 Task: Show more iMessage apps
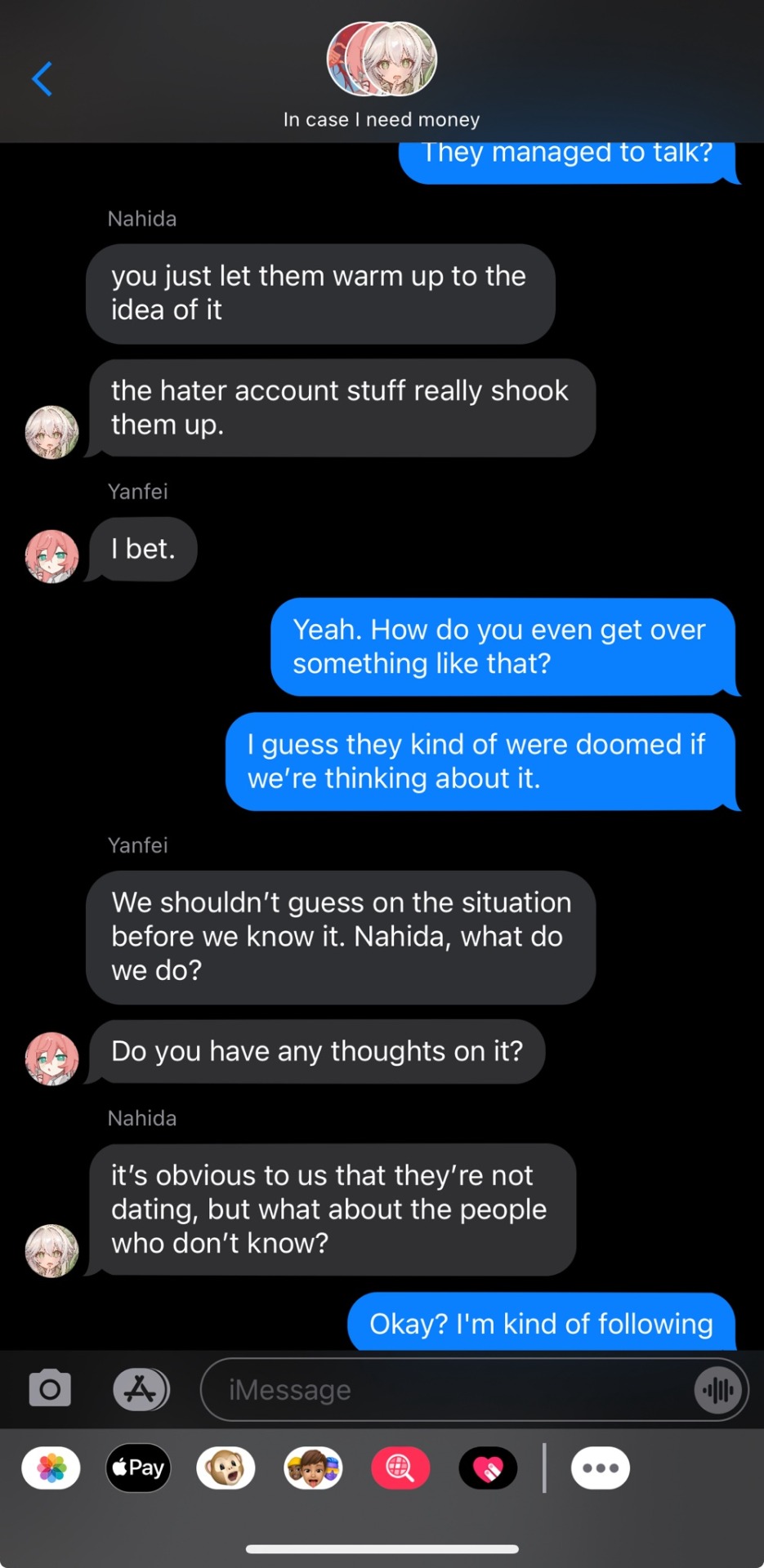click(601, 1468)
